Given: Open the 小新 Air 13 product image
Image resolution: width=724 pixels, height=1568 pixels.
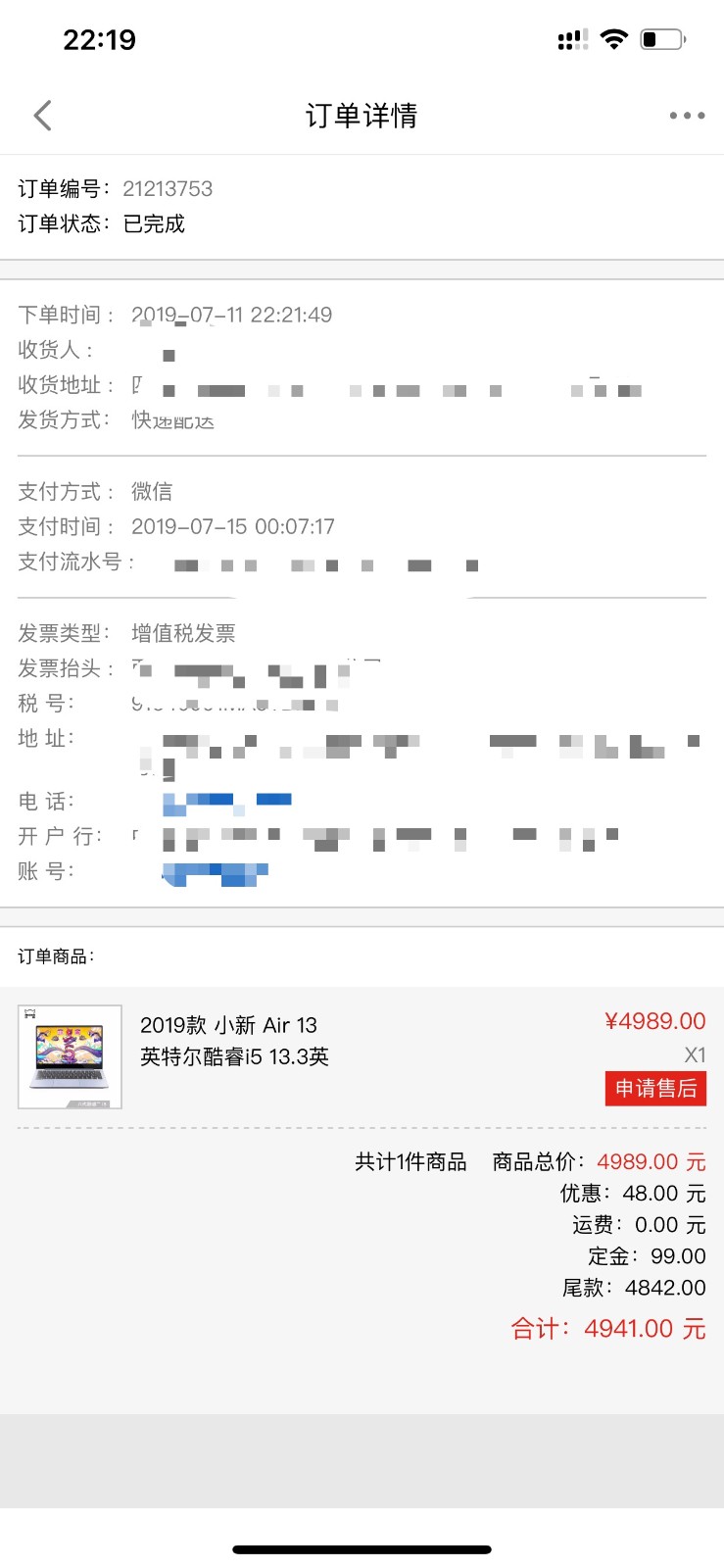Looking at the screenshot, I should (x=71, y=1056).
